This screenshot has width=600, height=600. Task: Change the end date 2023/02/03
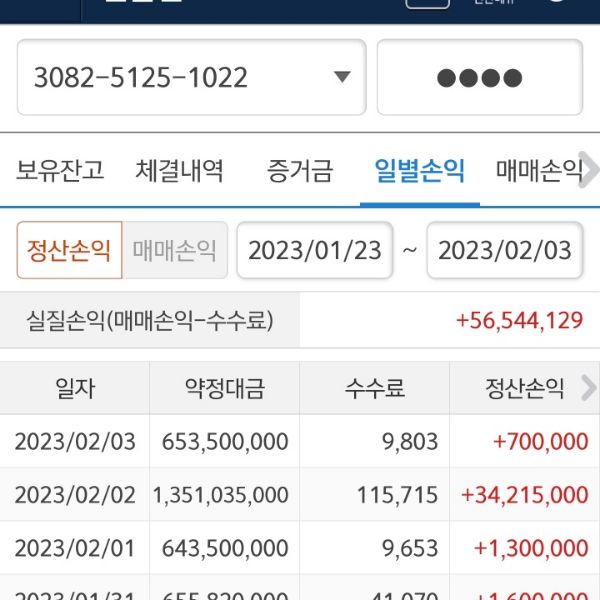505,250
